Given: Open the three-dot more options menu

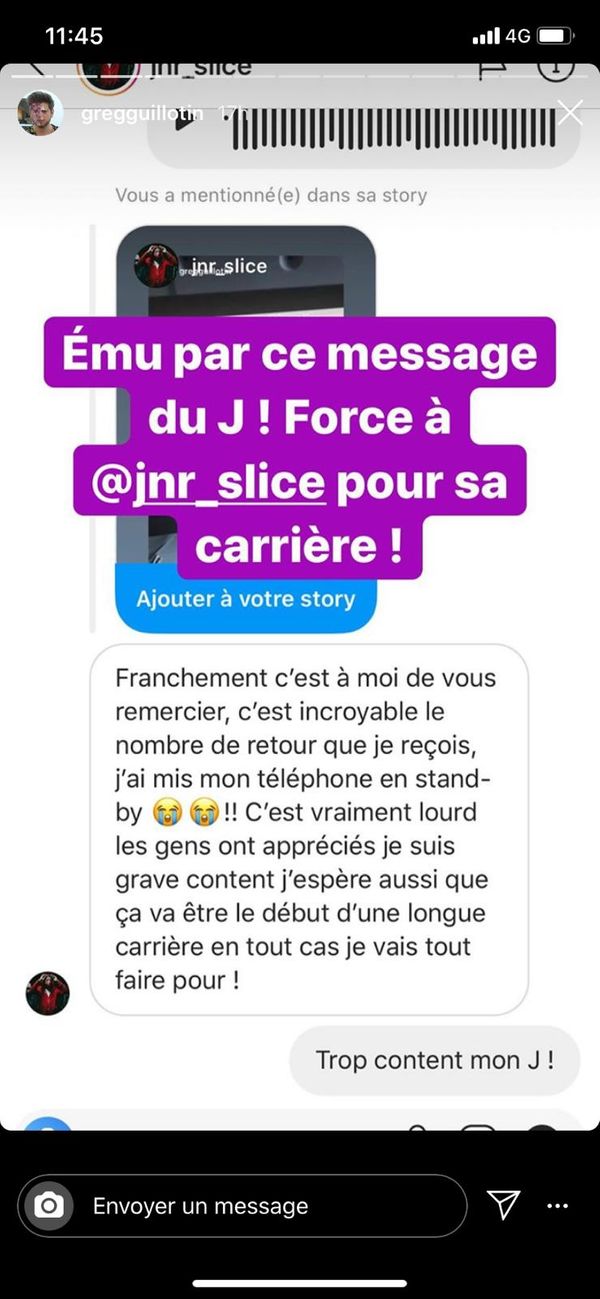Looking at the screenshot, I should (557, 1206).
